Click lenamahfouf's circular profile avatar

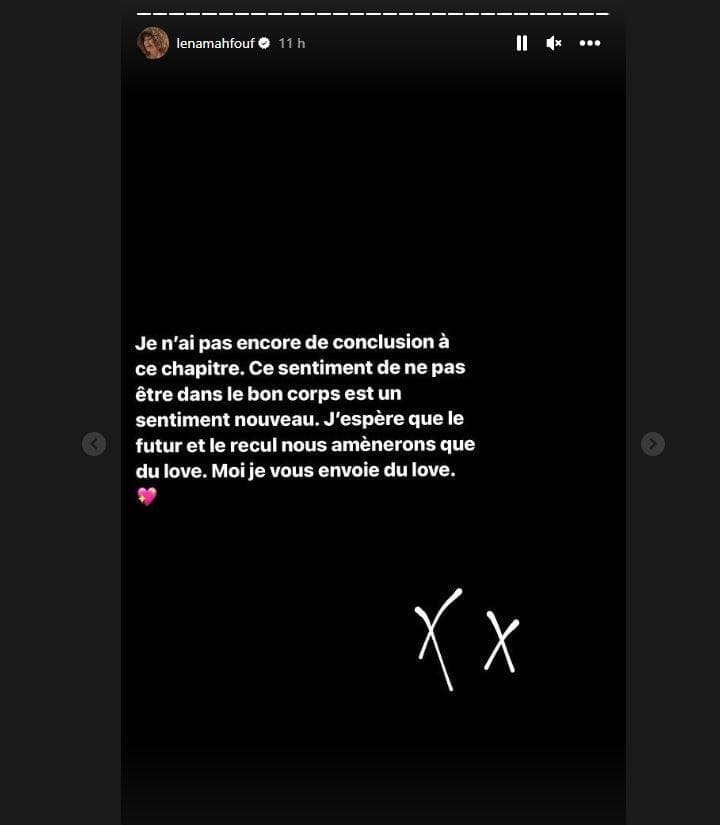click(x=152, y=43)
